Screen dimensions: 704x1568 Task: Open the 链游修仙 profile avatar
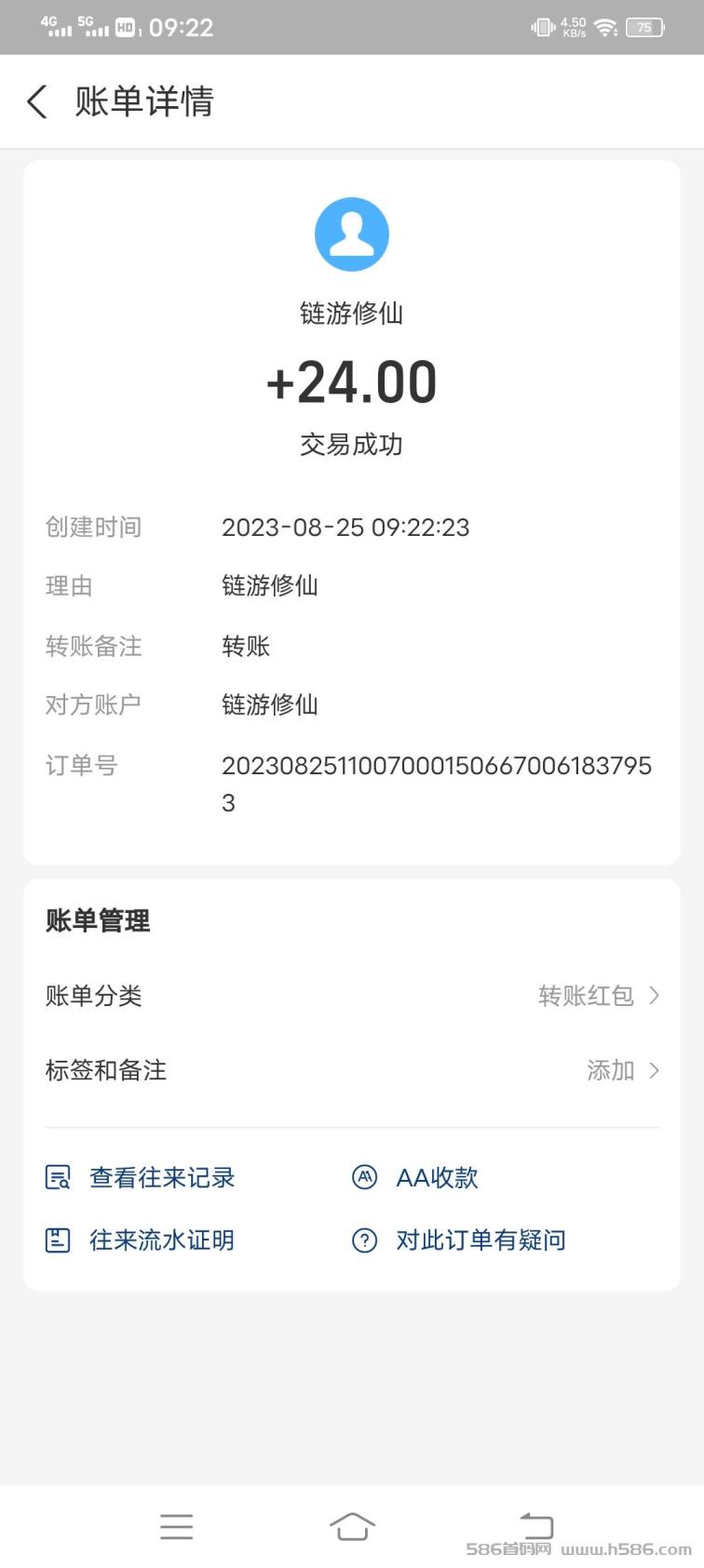(x=352, y=235)
